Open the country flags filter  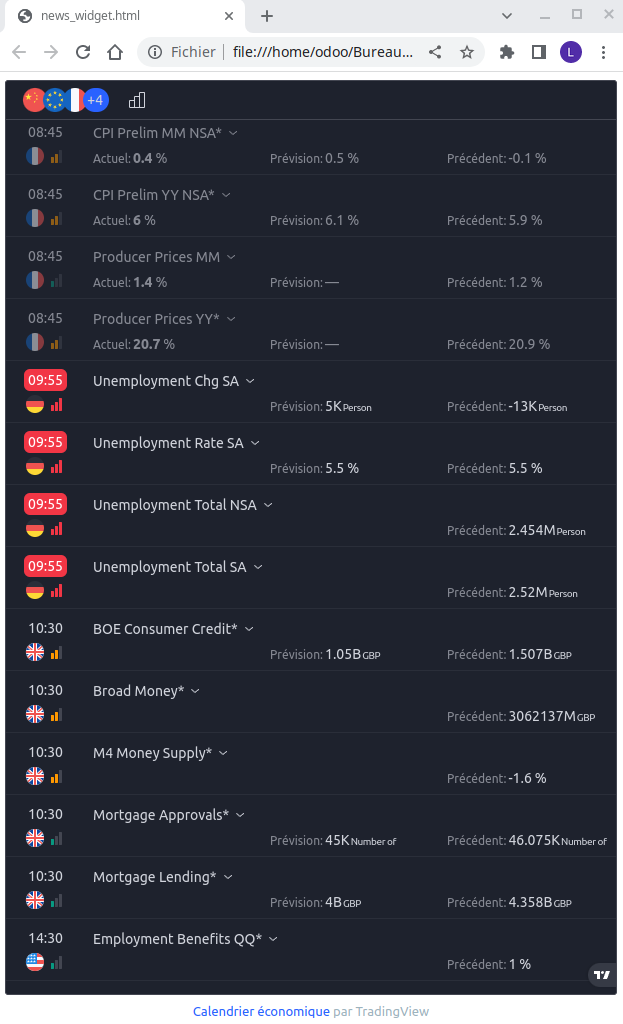coord(65,100)
